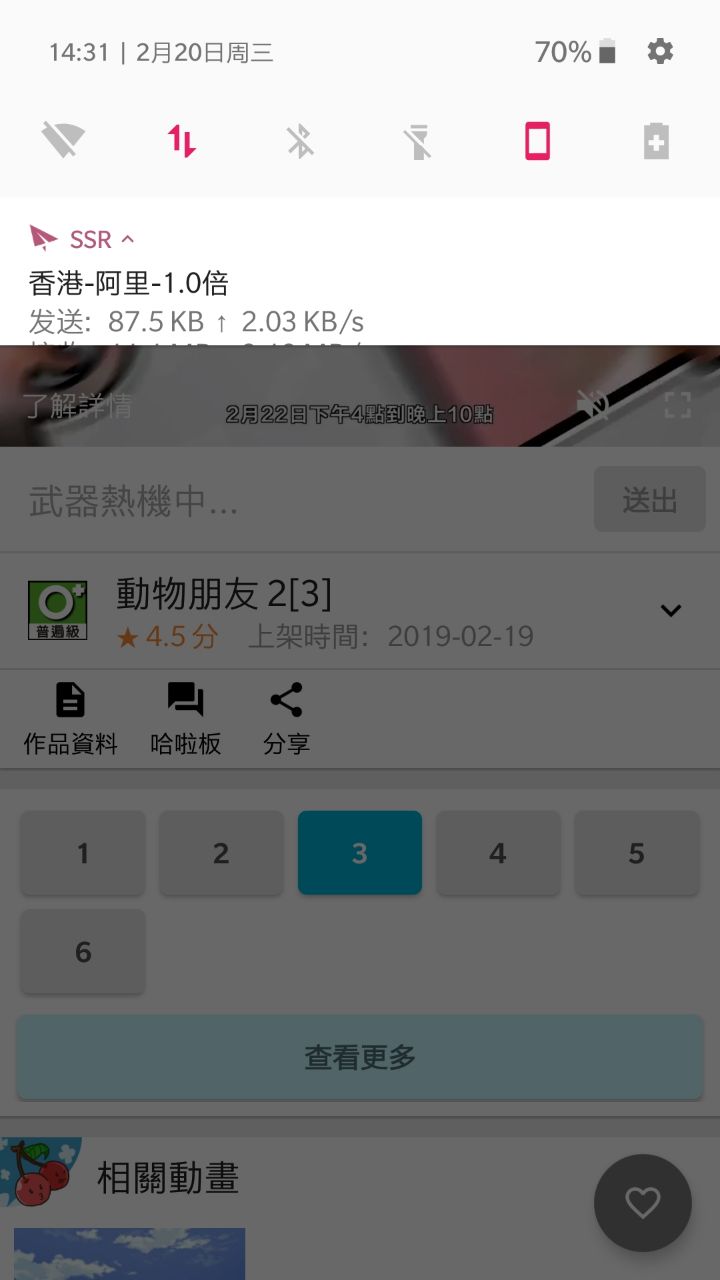Tap the 送出 send button
Viewport: 720px width, 1280px height.
(x=649, y=500)
